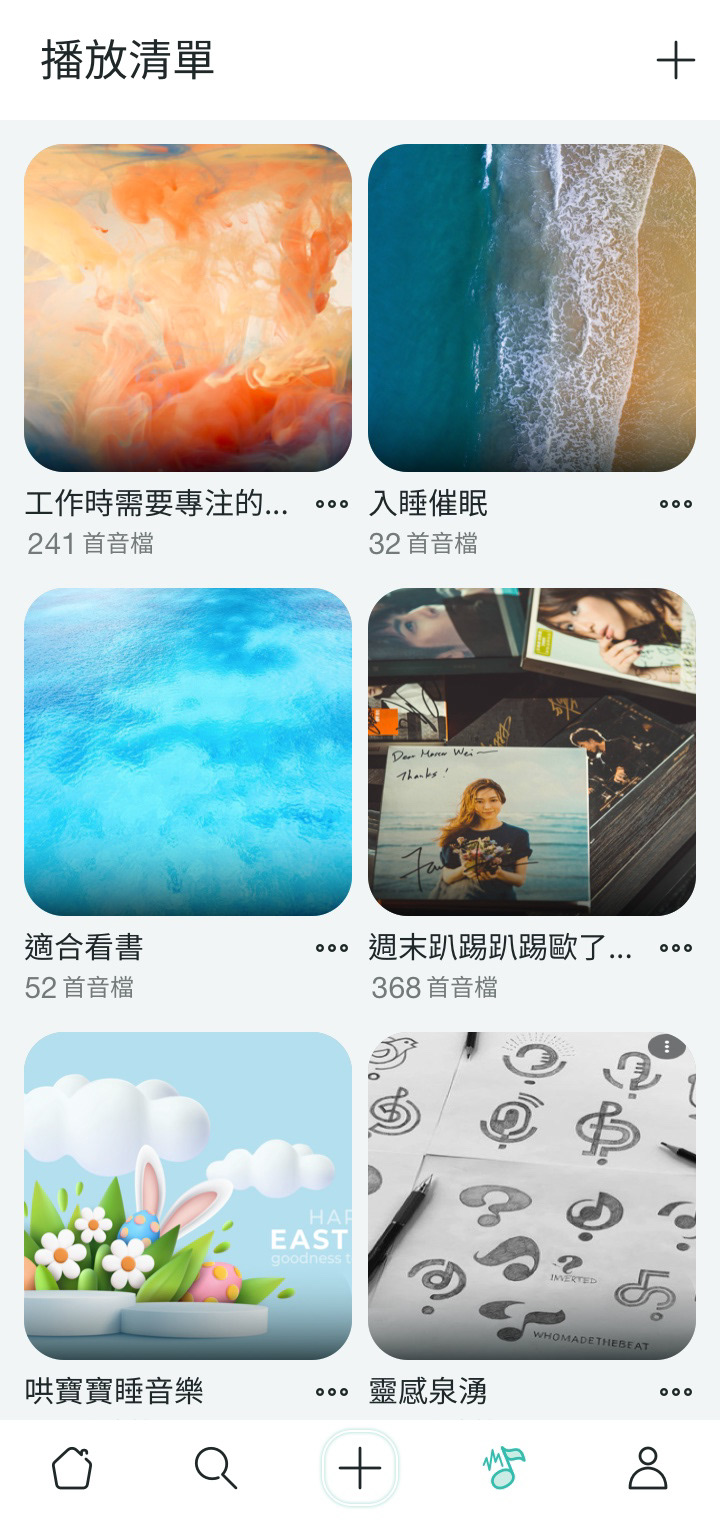Image resolution: width=720 pixels, height=1520 pixels.
Task: Show more options for 靈感泉湧
Action: coord(676,1392)
